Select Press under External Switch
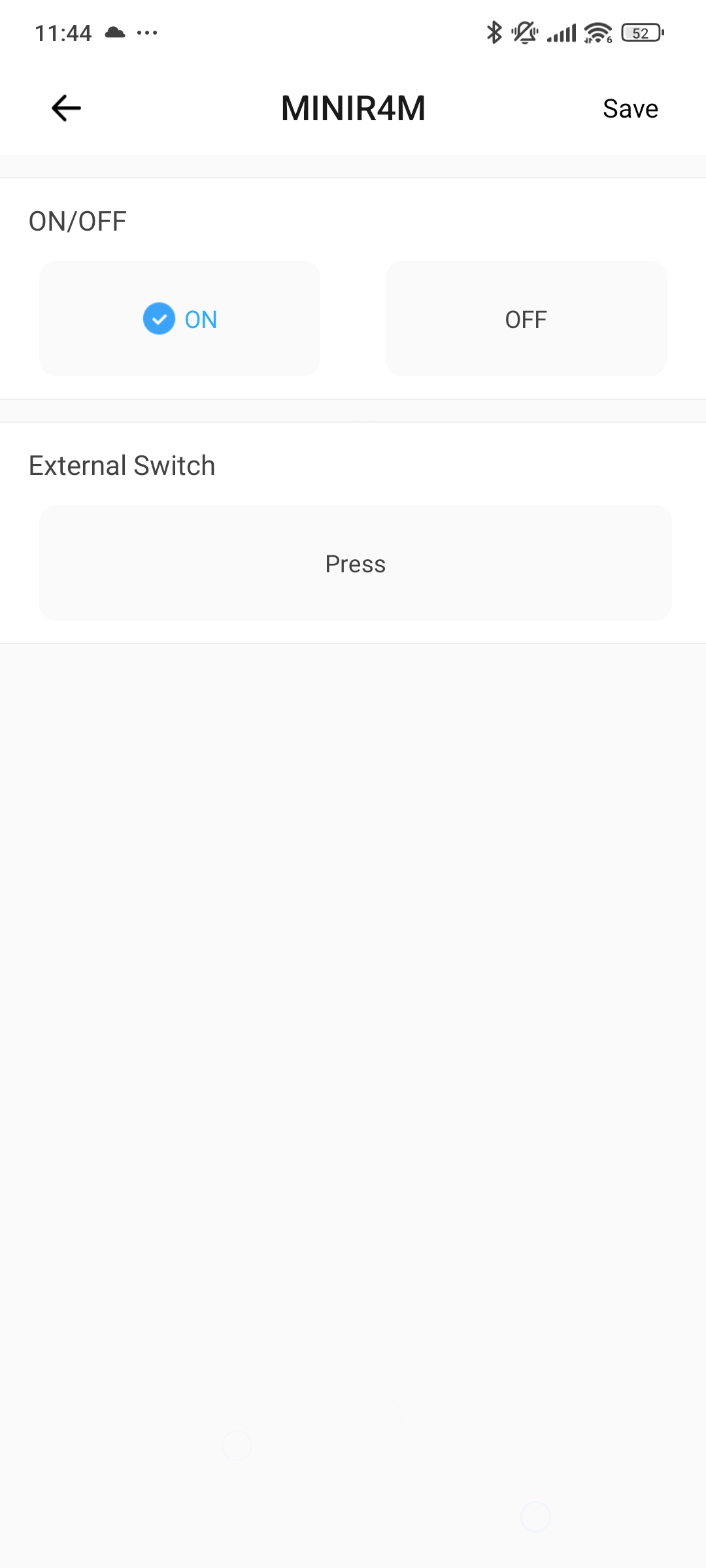 (x=355, y=563)
